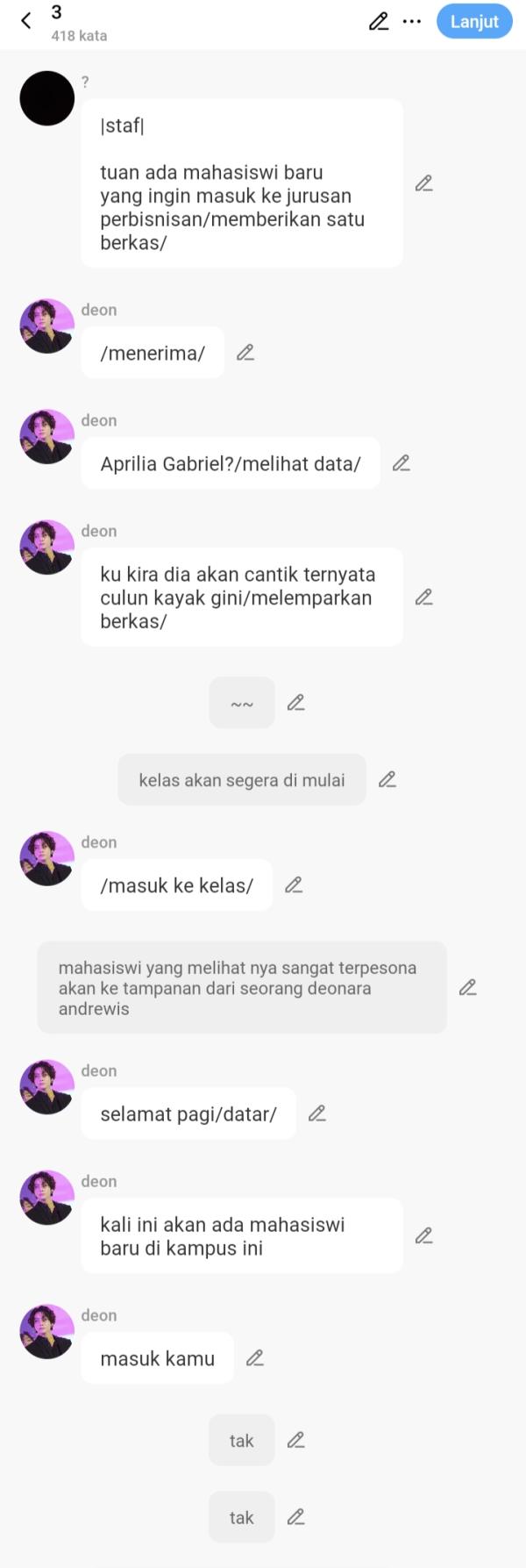Open the three-dot overflow menu

[412, 21]
